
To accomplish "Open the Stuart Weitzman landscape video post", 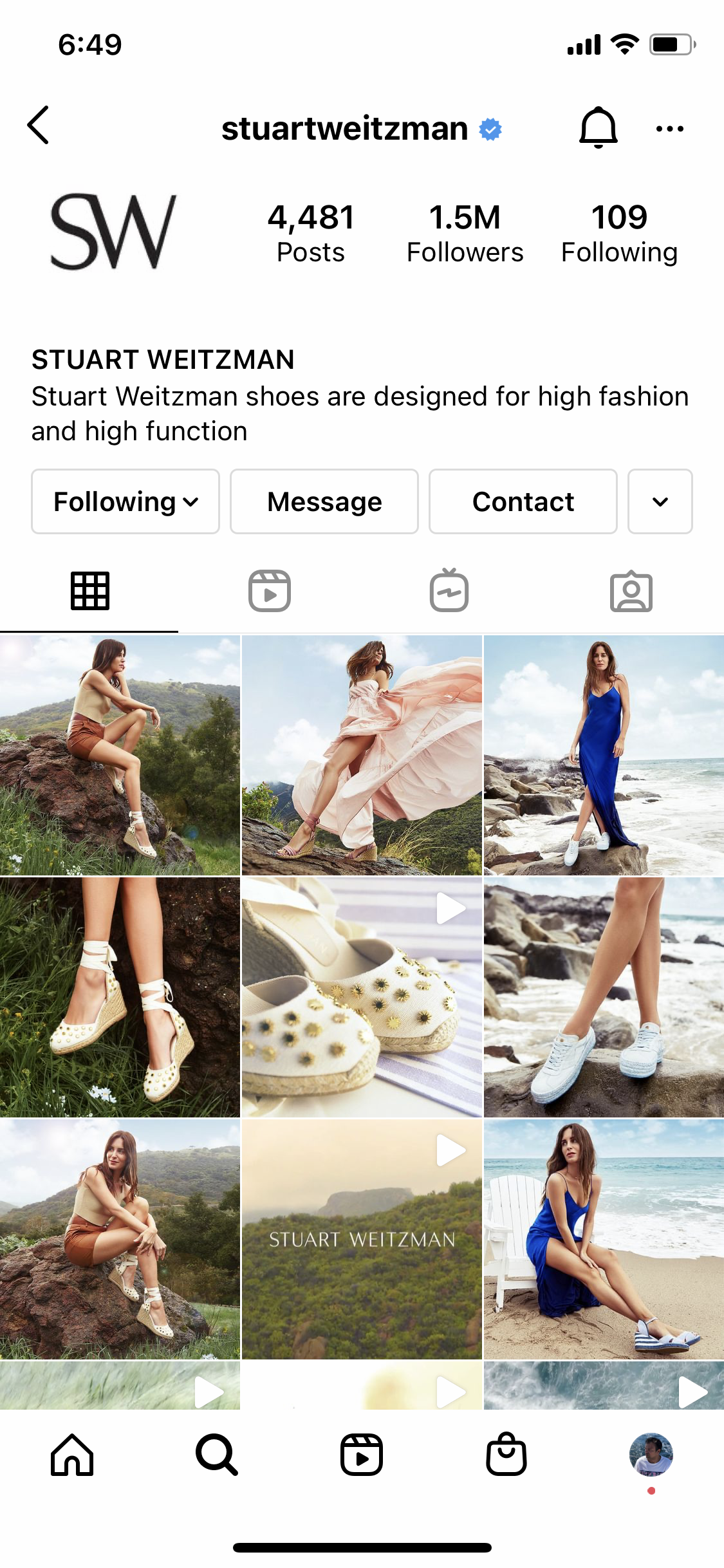I will [362, 1239].
